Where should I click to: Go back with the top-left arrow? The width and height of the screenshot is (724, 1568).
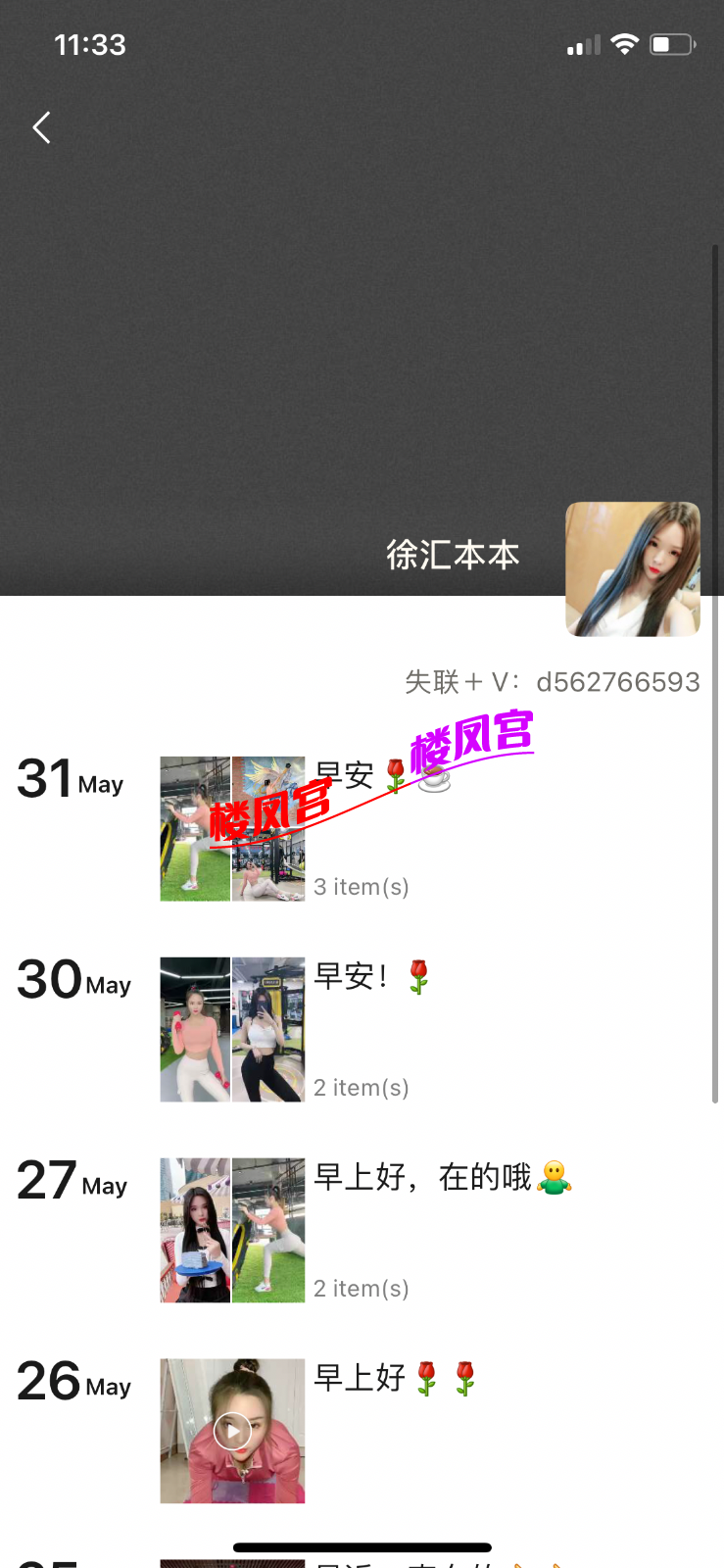(41, 127)
